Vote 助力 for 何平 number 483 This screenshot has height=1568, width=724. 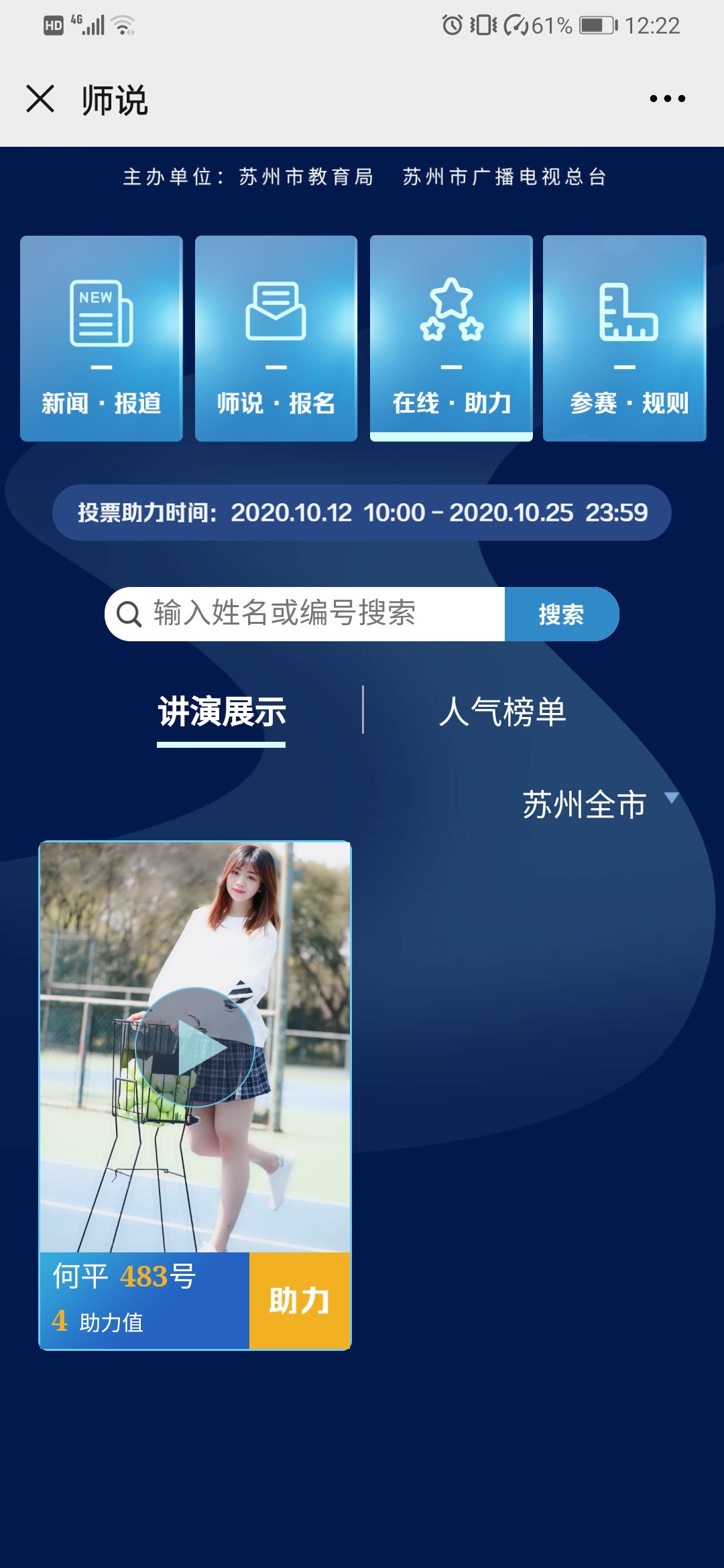click(x=300, y=1301)
